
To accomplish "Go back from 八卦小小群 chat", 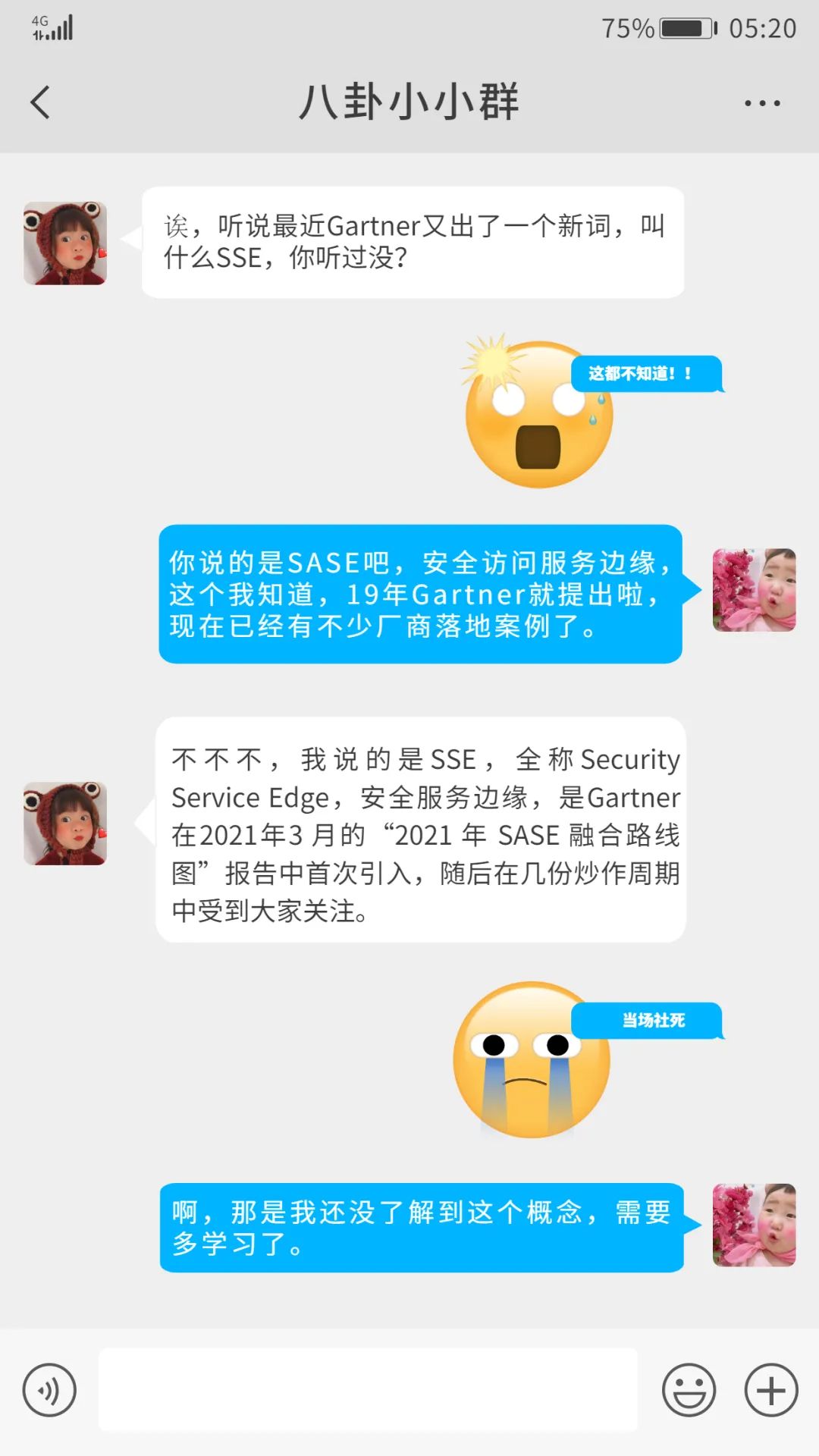I will [x=40, y=102].
